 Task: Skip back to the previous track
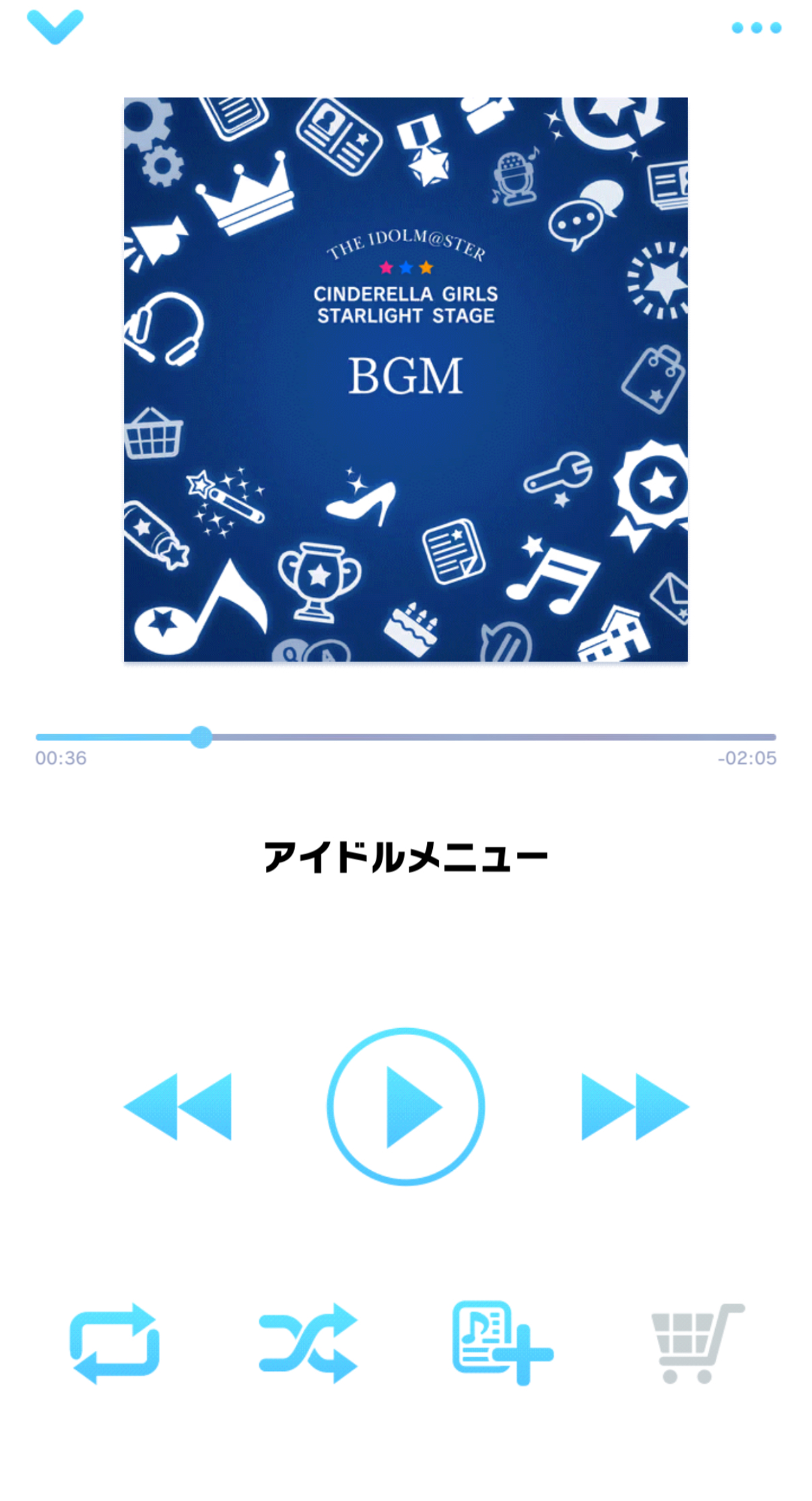click(178, 1106)
